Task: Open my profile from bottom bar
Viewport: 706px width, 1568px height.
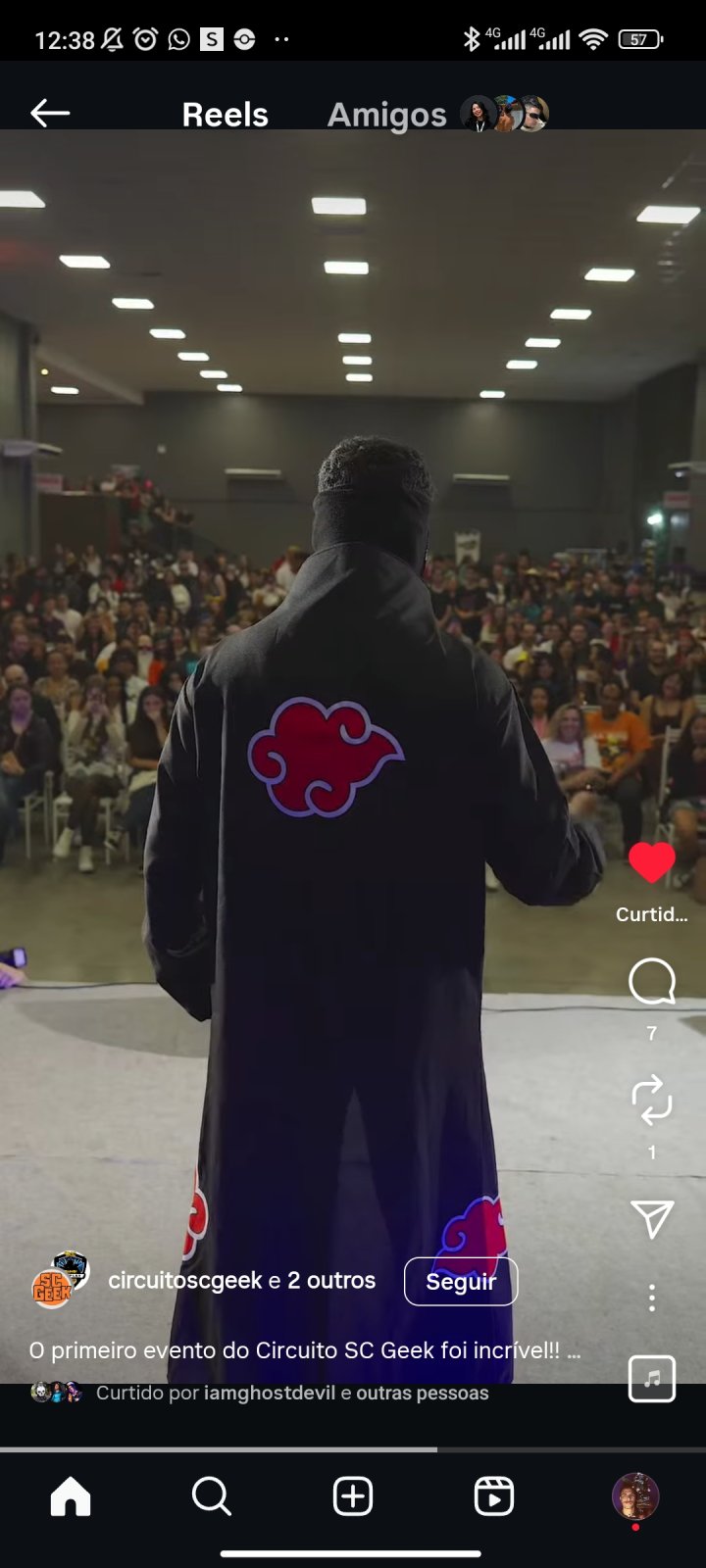Action: click(634, 1496)
